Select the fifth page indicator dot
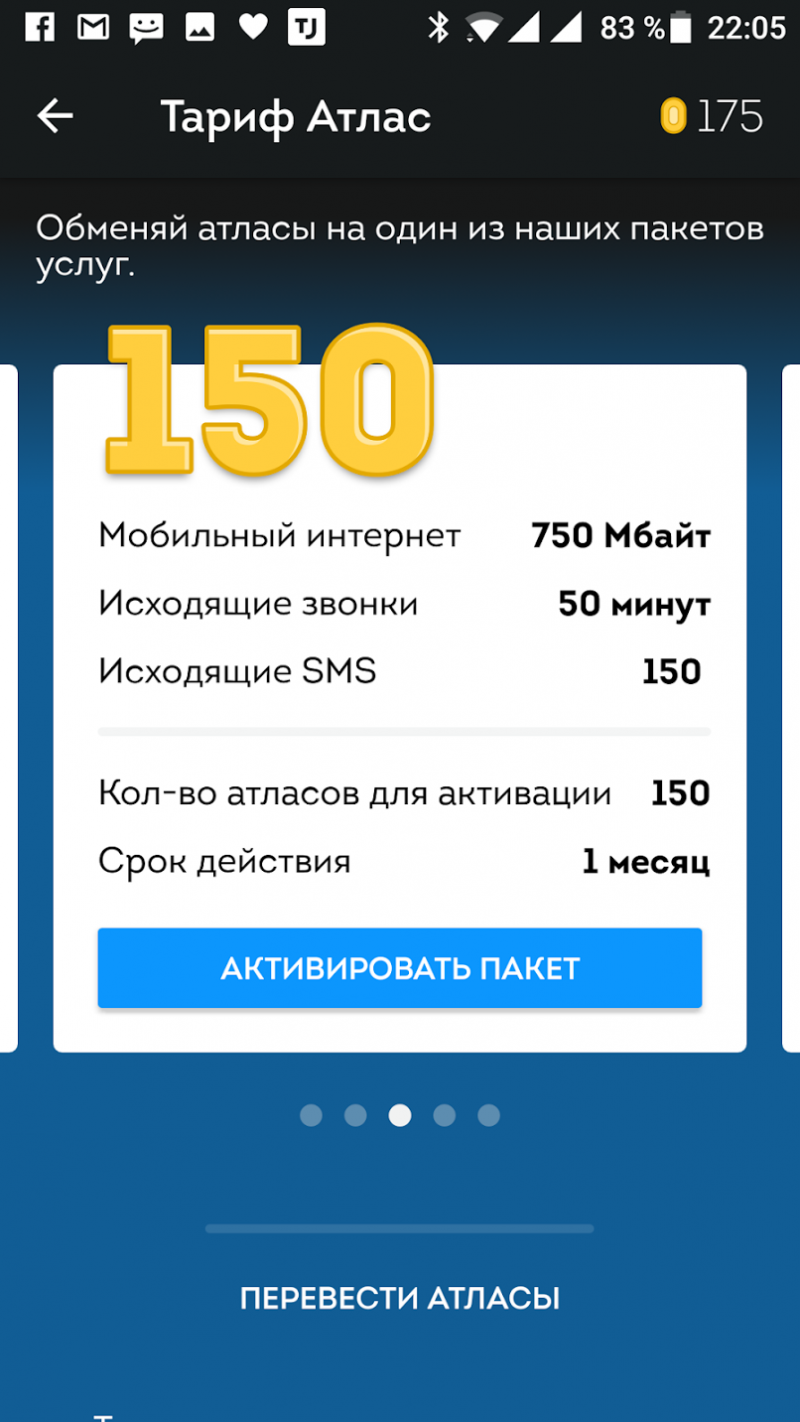The height and width of the screenshot is (1422, 800). click(488, 1115)
